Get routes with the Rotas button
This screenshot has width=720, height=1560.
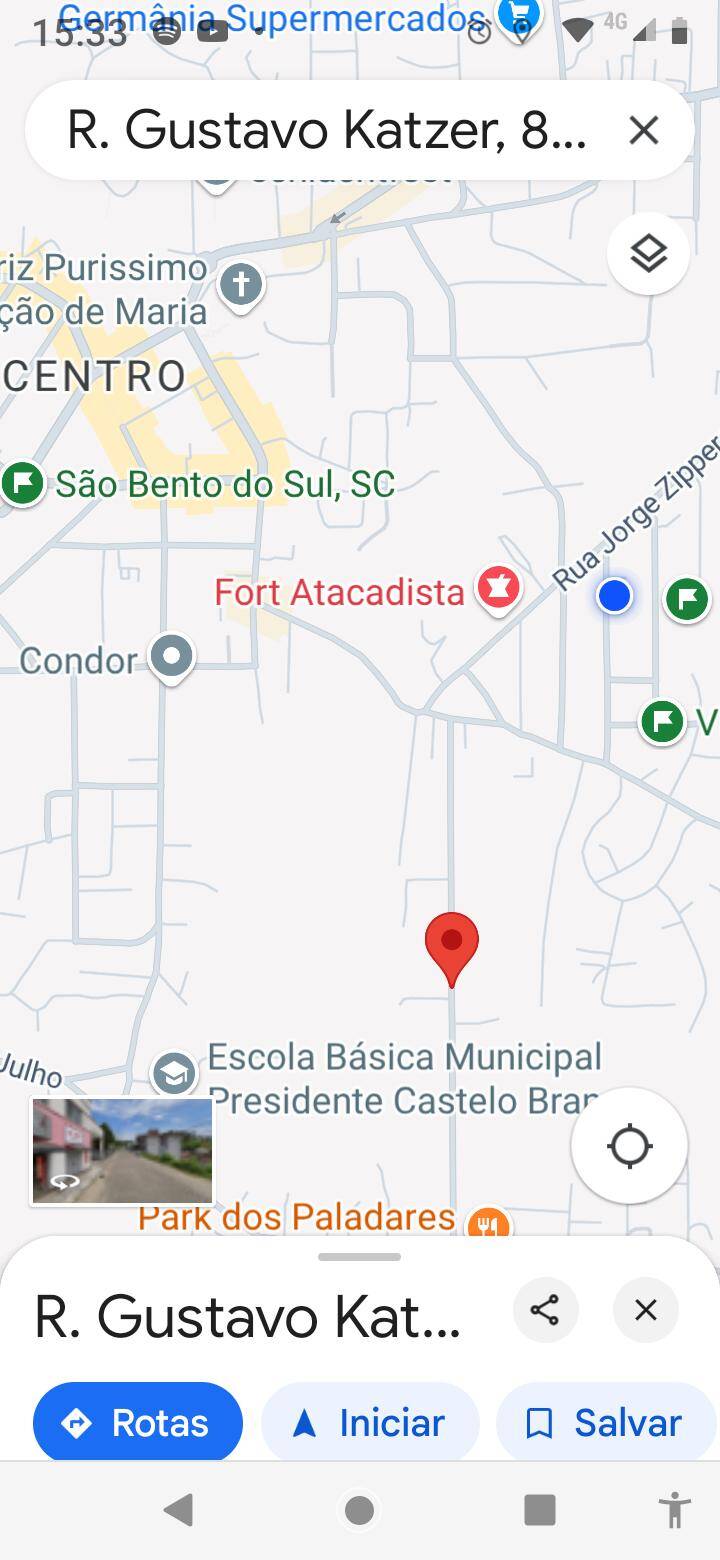tap(138, 1423)
